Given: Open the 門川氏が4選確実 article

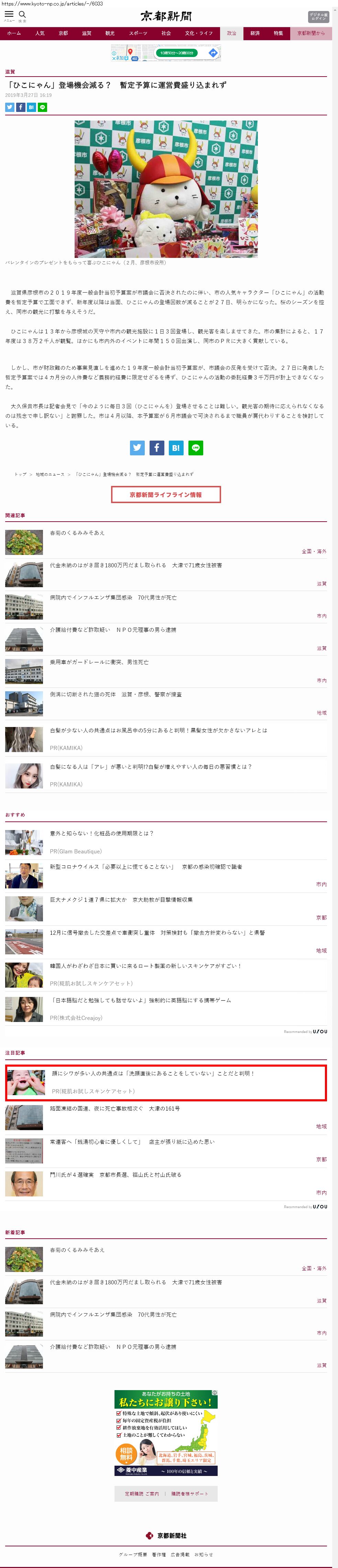Looking at the screenshot, I should 116,1174.
